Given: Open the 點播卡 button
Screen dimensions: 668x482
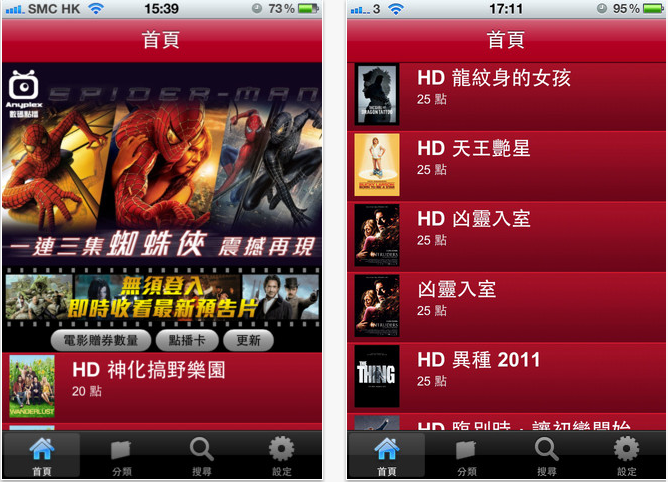Looking at the screenshot, I should [186, 341].
